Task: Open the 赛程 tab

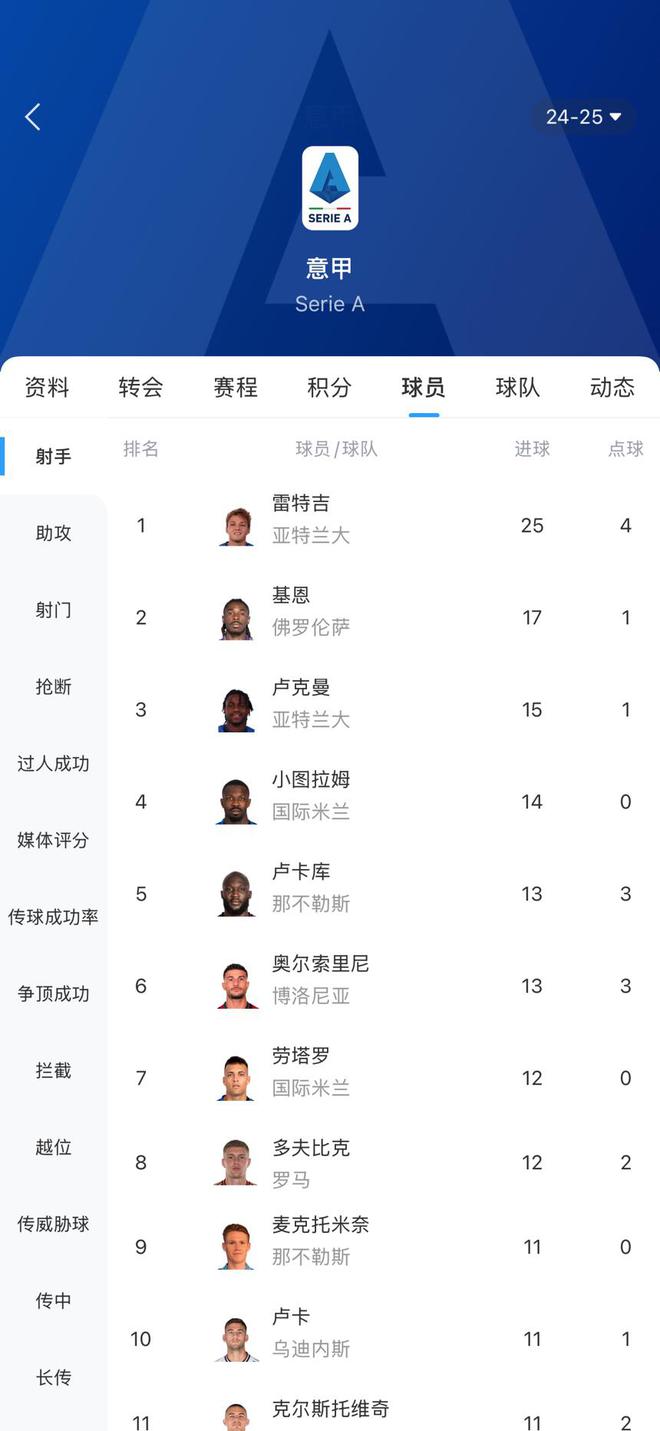Action: [x=235, y=388]
